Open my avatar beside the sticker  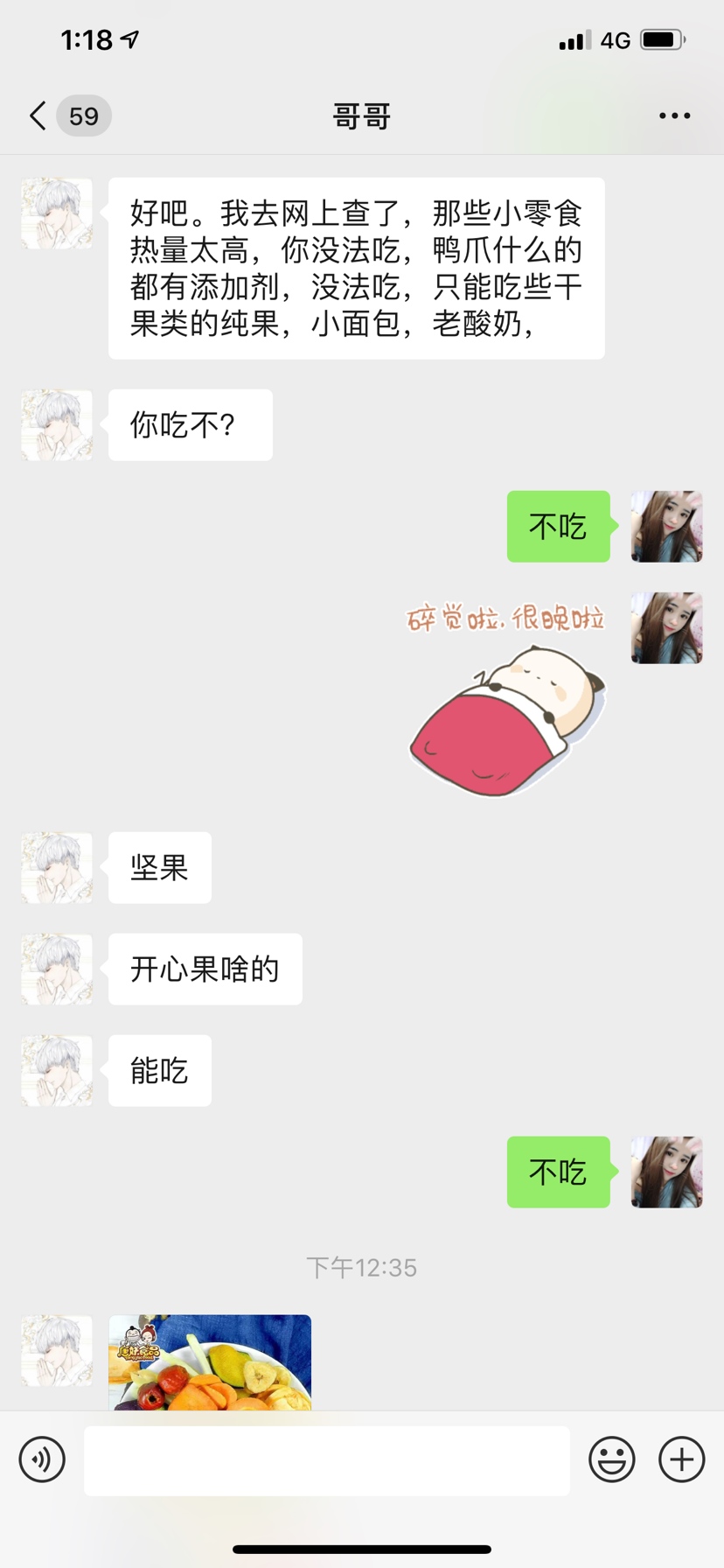tap(666, 627)
